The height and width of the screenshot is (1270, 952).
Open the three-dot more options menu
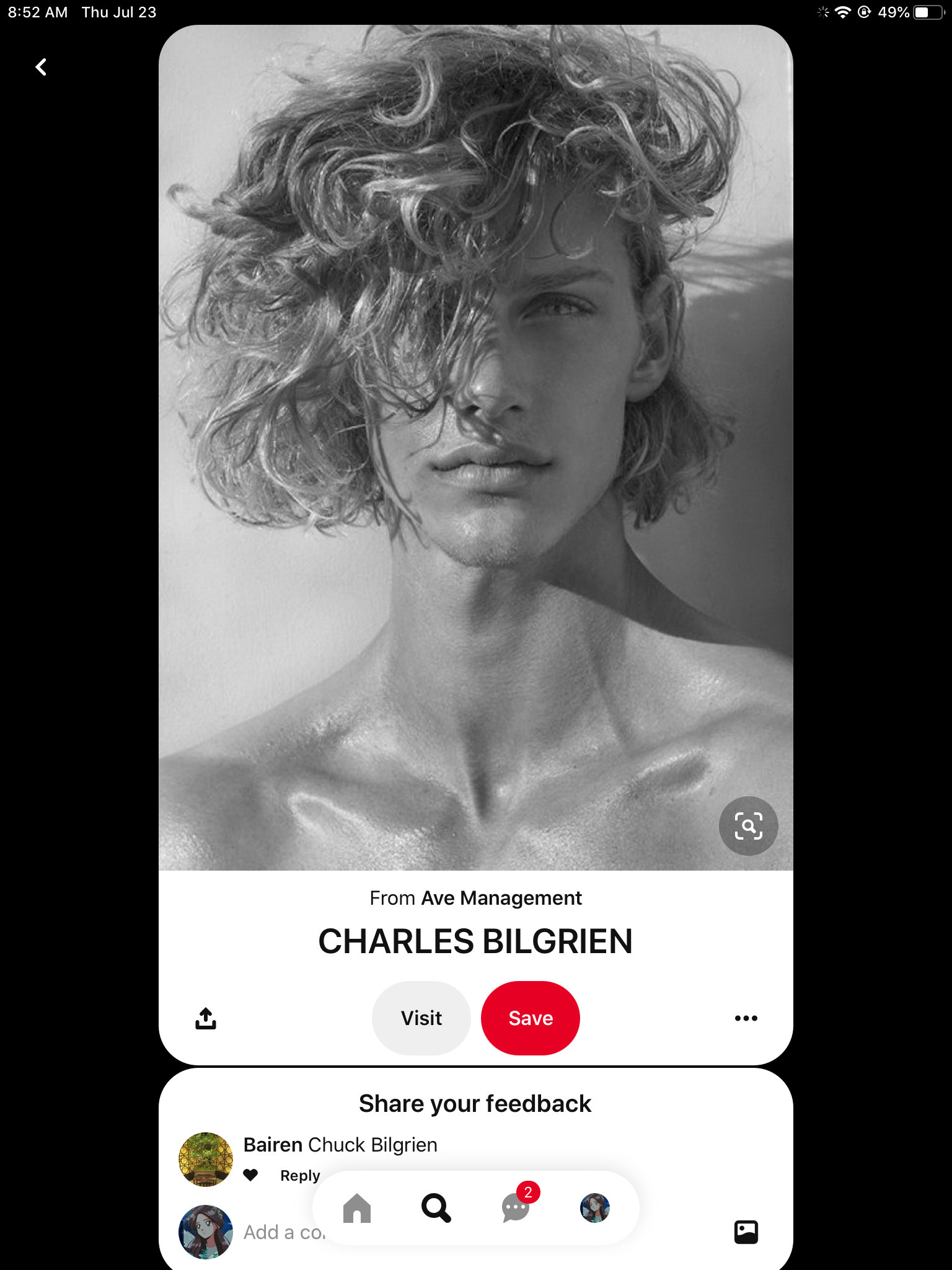point(746,1018)
